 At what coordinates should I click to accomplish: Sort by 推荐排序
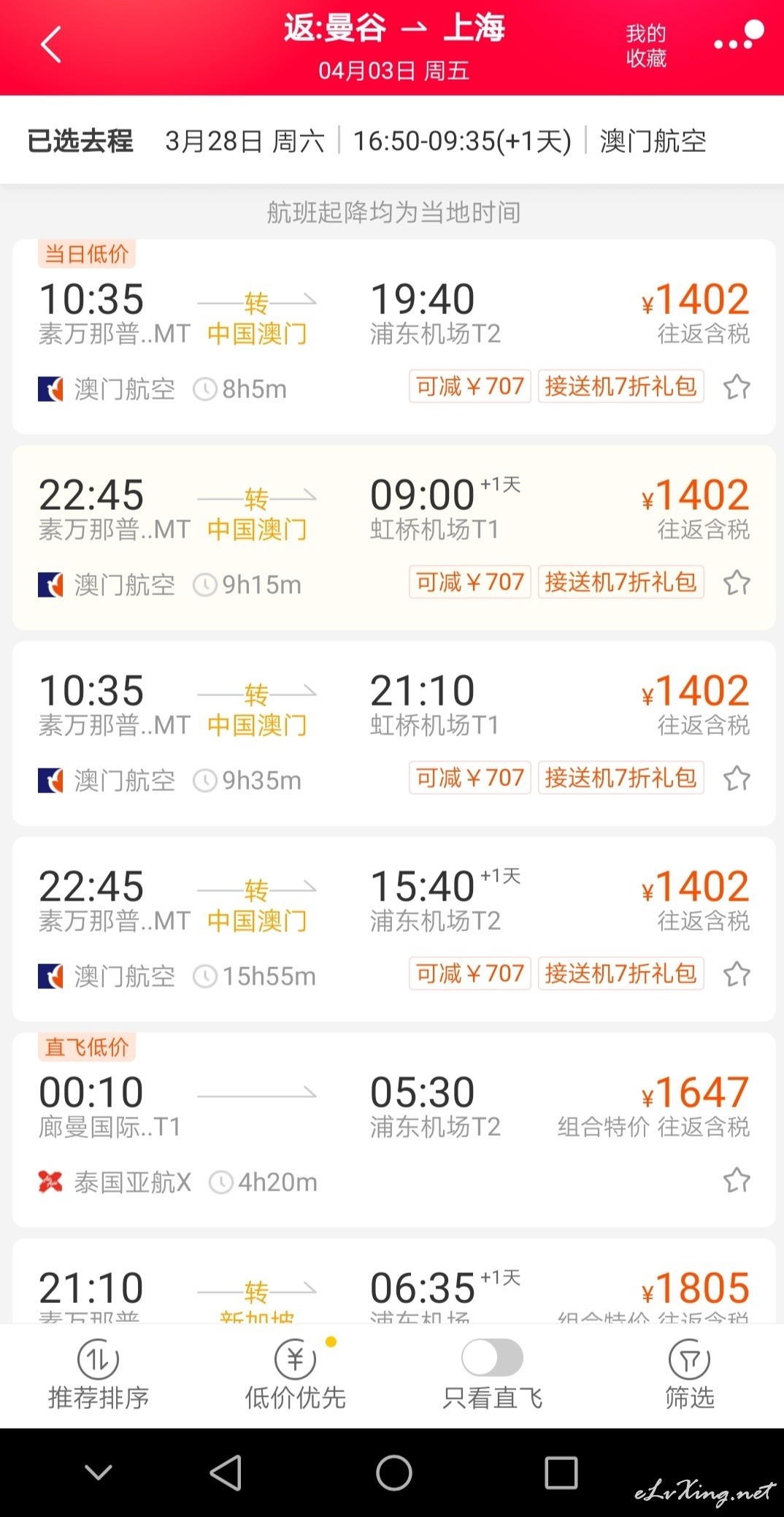pos(99,1375)
